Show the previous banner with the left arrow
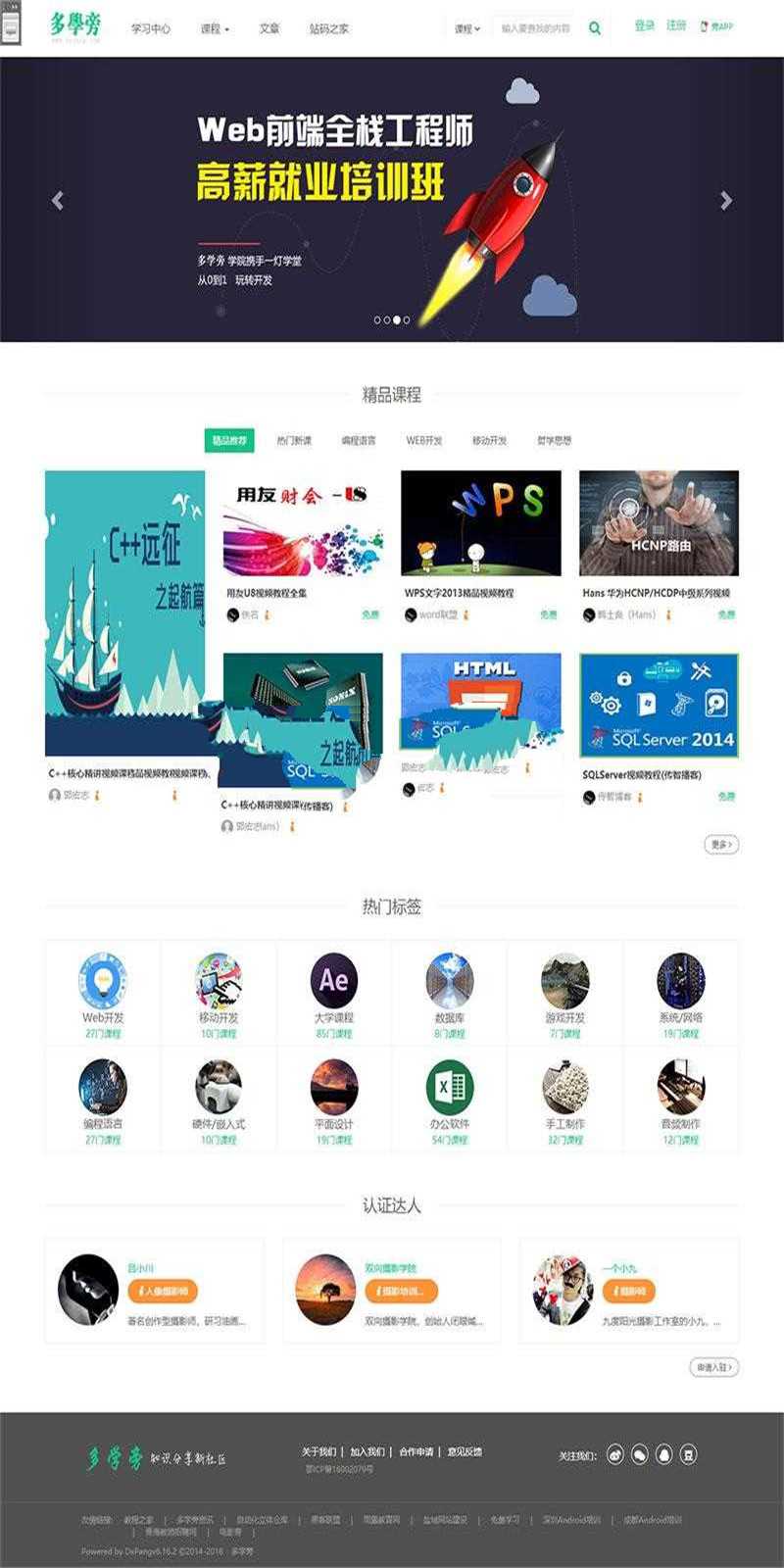This screenshot has width=784, height=1568. (x=58, y=200)
